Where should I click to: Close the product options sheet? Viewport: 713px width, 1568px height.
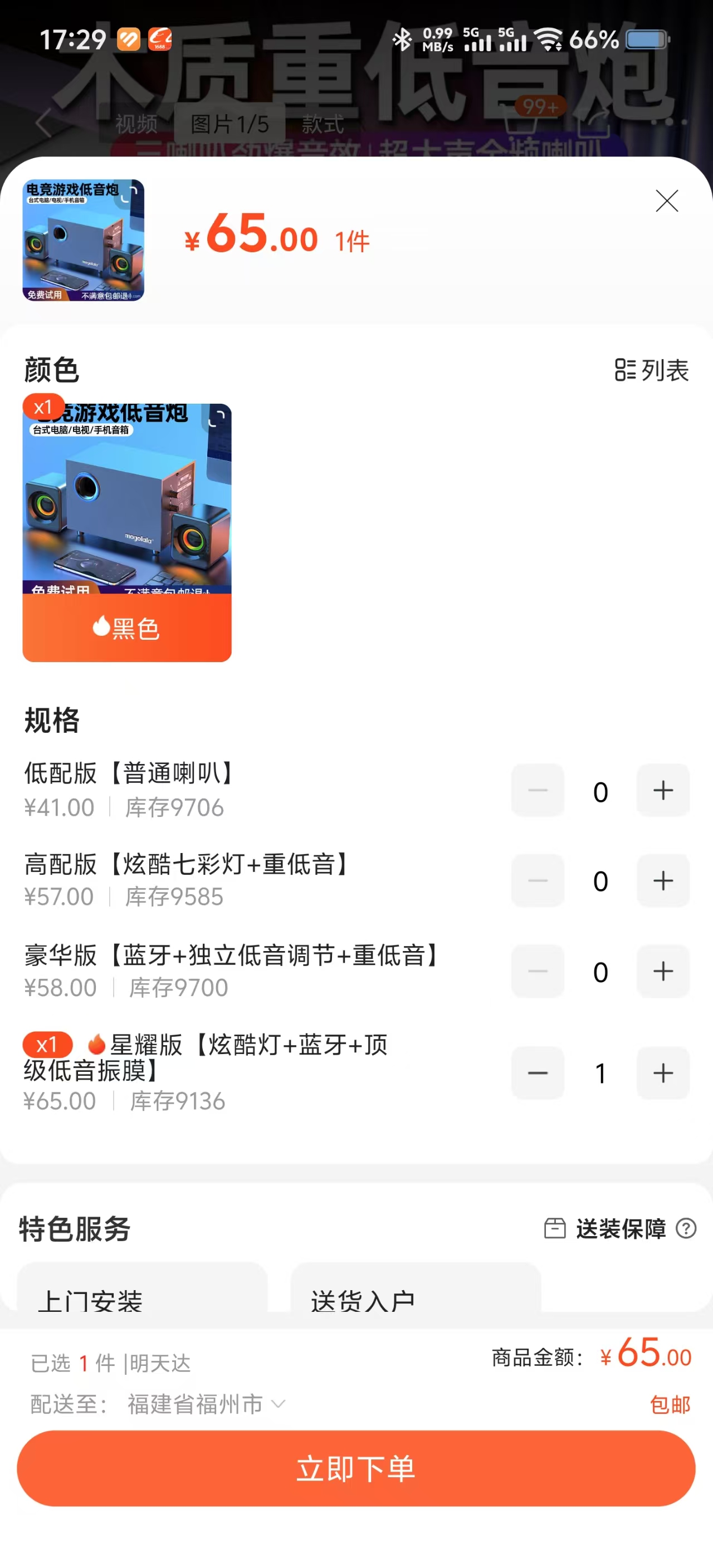pos(666,201)
